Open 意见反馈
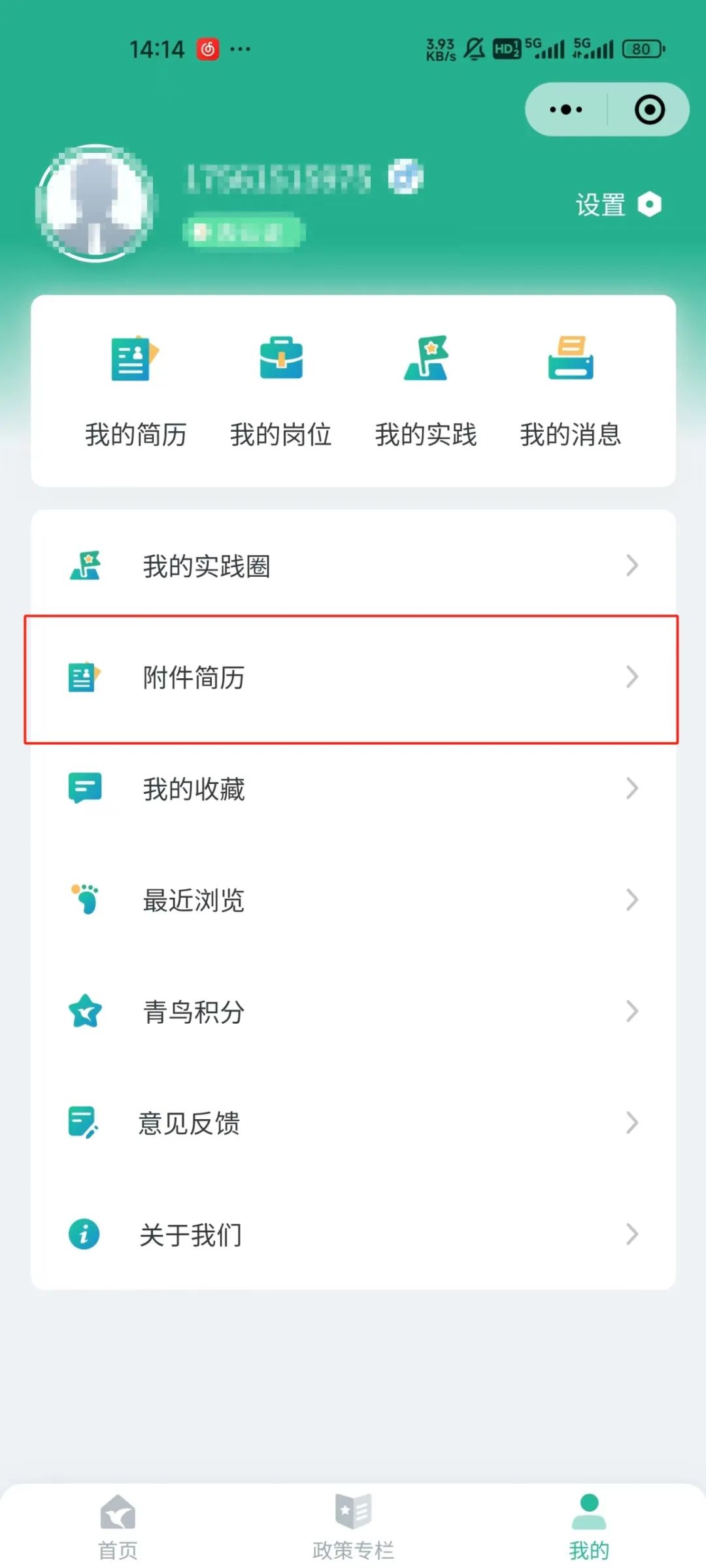Screen dimensions: 706x1568 tap(353, 1123)
